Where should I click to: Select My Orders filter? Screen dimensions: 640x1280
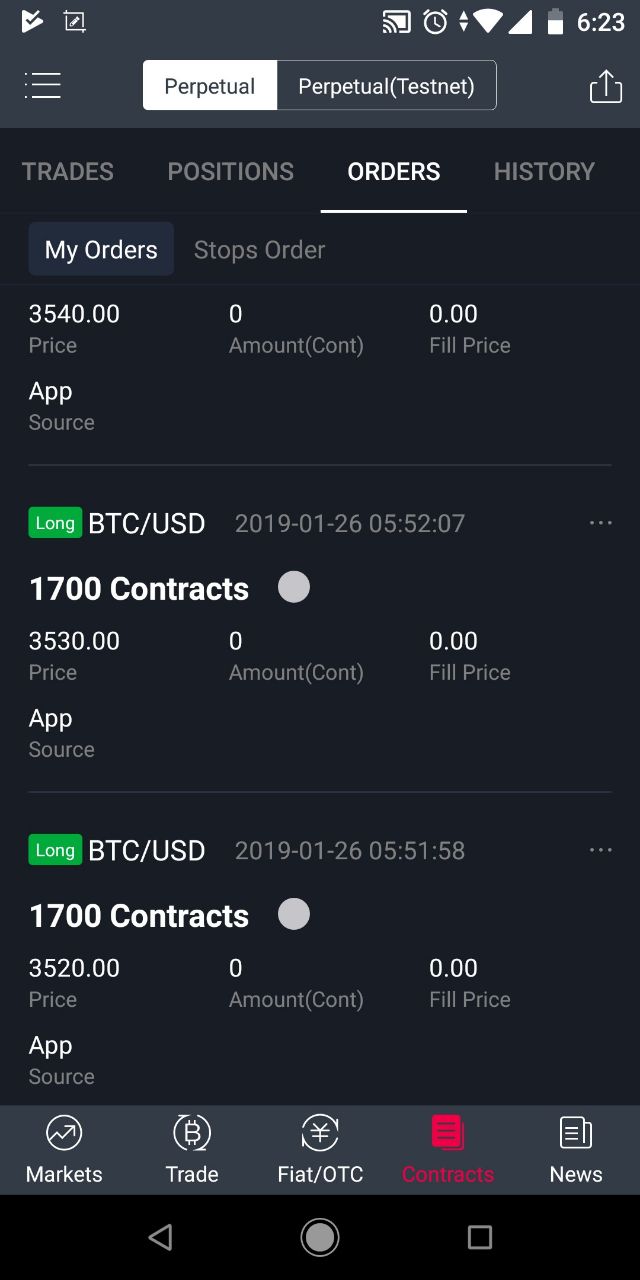click(101, 249)
